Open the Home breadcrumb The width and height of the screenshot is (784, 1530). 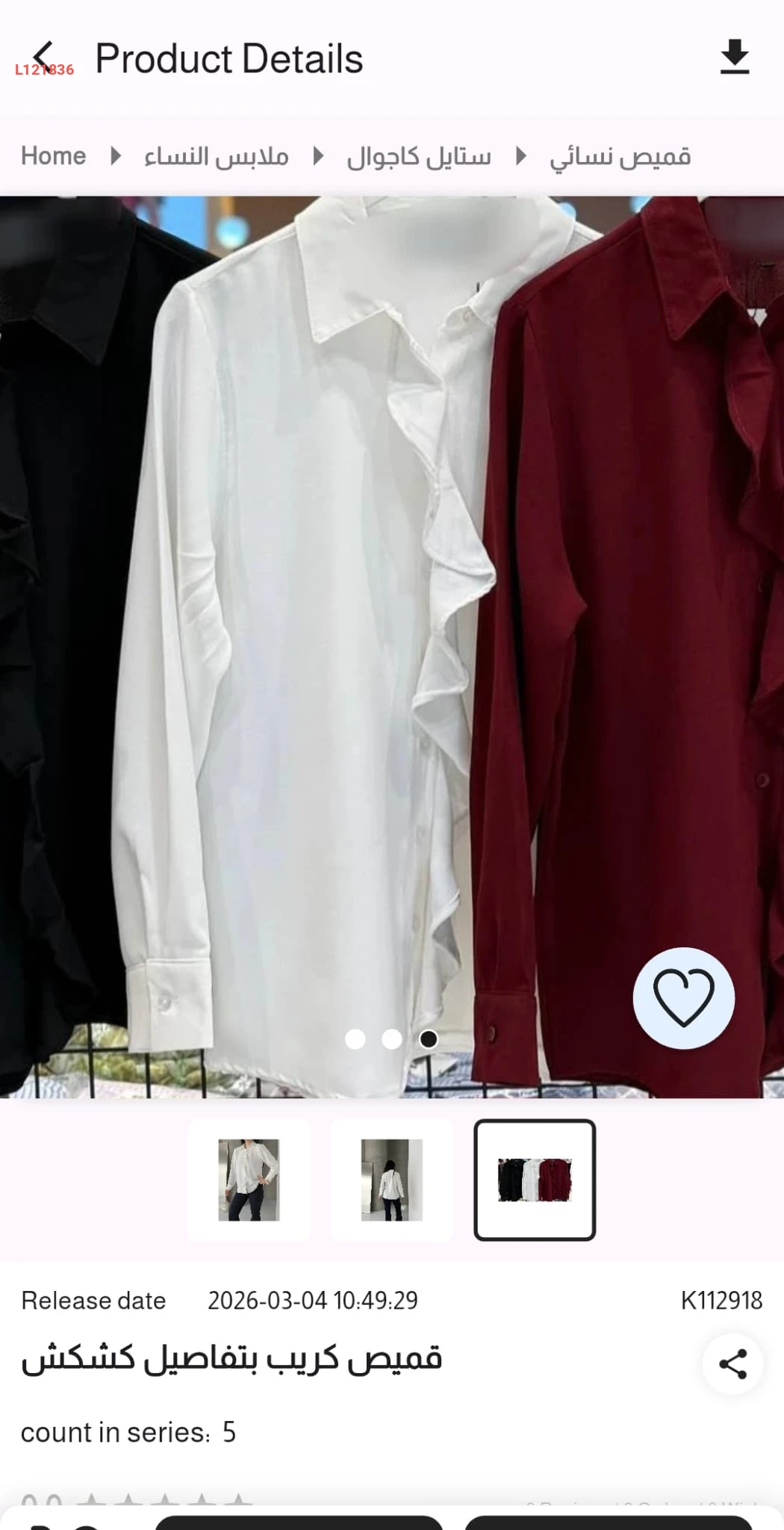click(54, 156)
